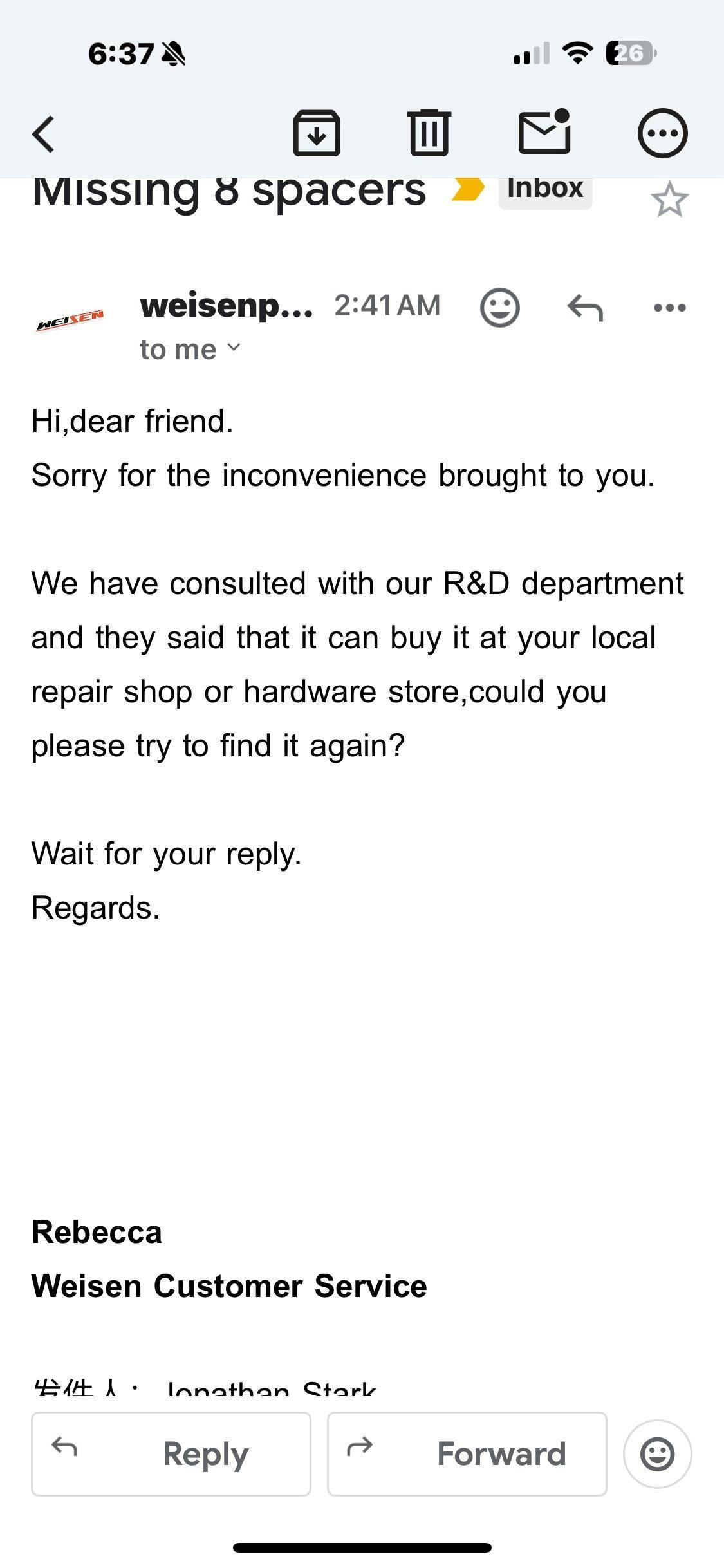Viewport: 724px width, 1568px height.
Task: Open the emoji reaction button beside Forward
Action: (657, 1453)
